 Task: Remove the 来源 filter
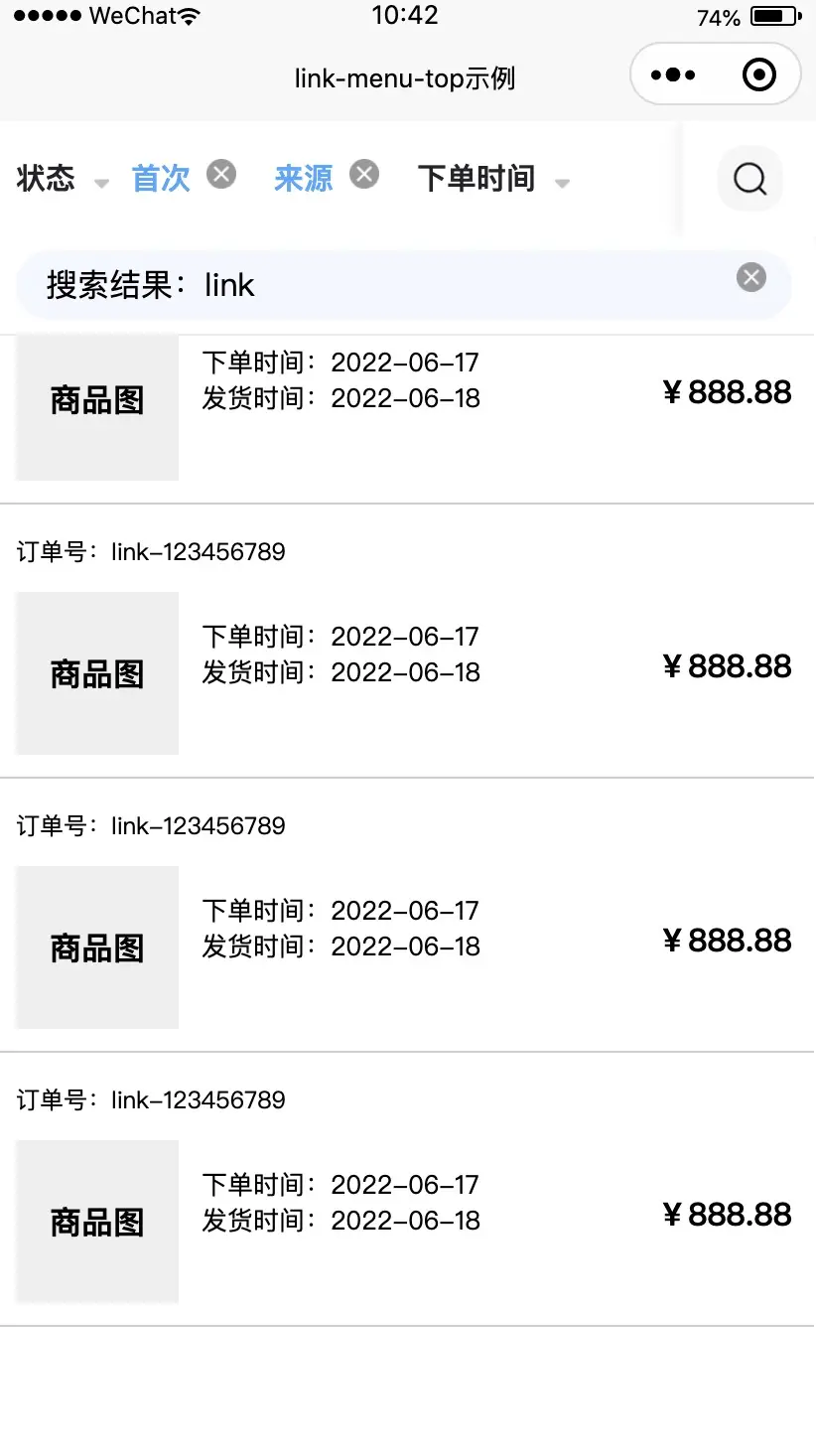click(364, 175)
